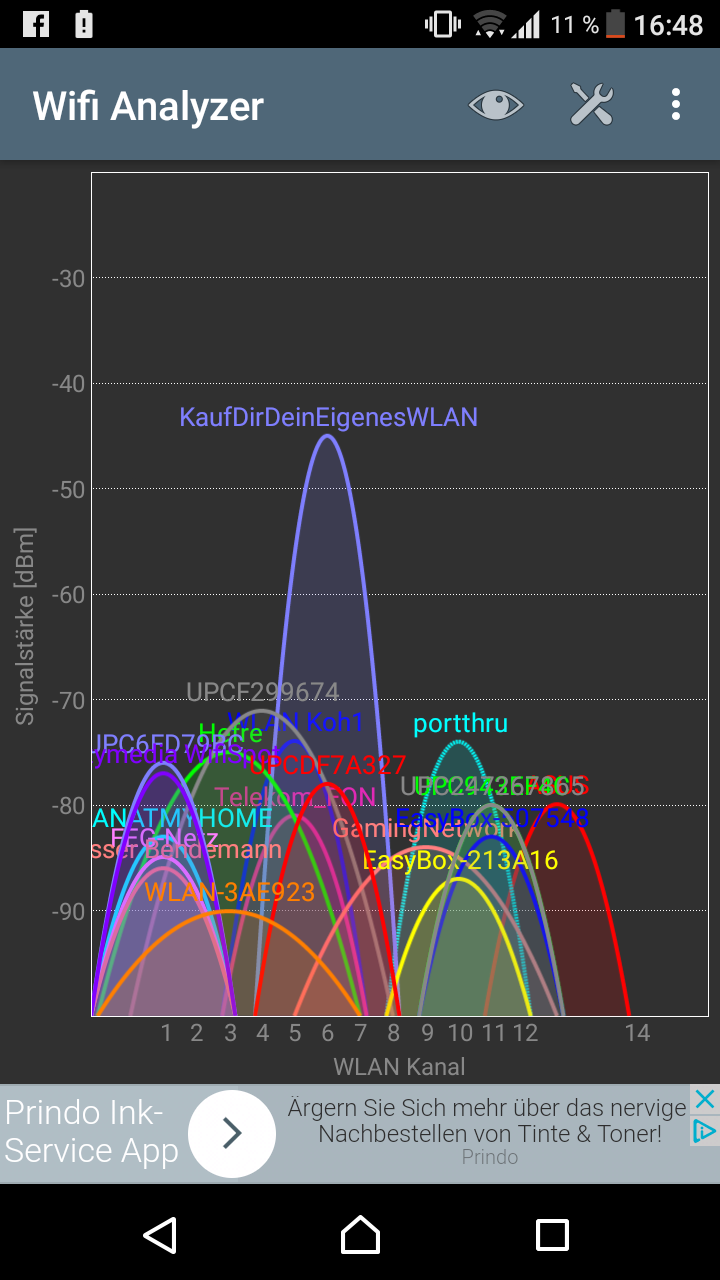
Task: Open the AdChoices info icon
Action: 705,1131
